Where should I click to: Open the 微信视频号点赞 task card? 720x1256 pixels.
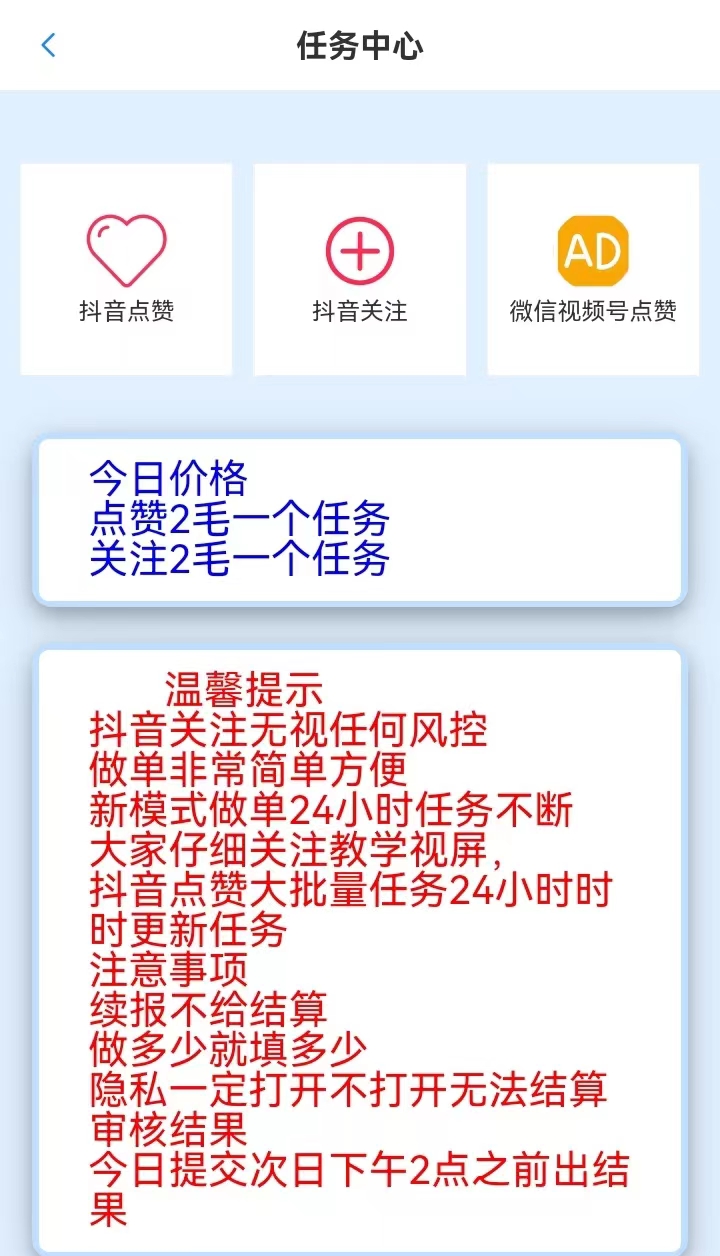click(593, 270)
